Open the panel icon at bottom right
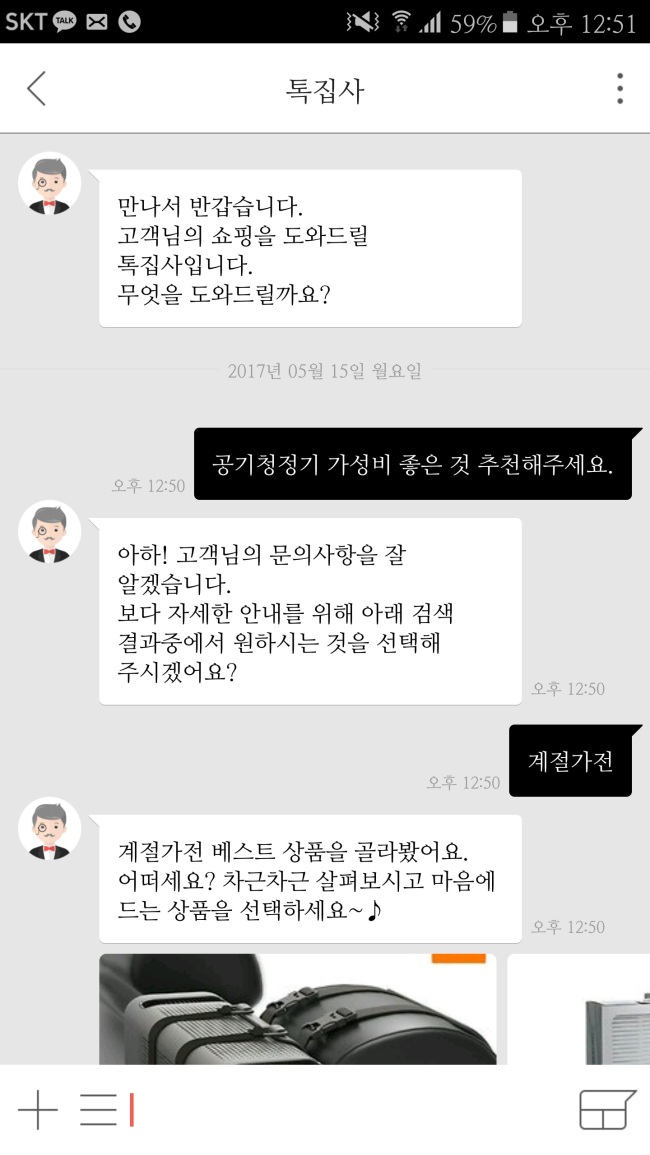The width and height of the screenshot is (650, 1155). click(x=607, y=1109)
